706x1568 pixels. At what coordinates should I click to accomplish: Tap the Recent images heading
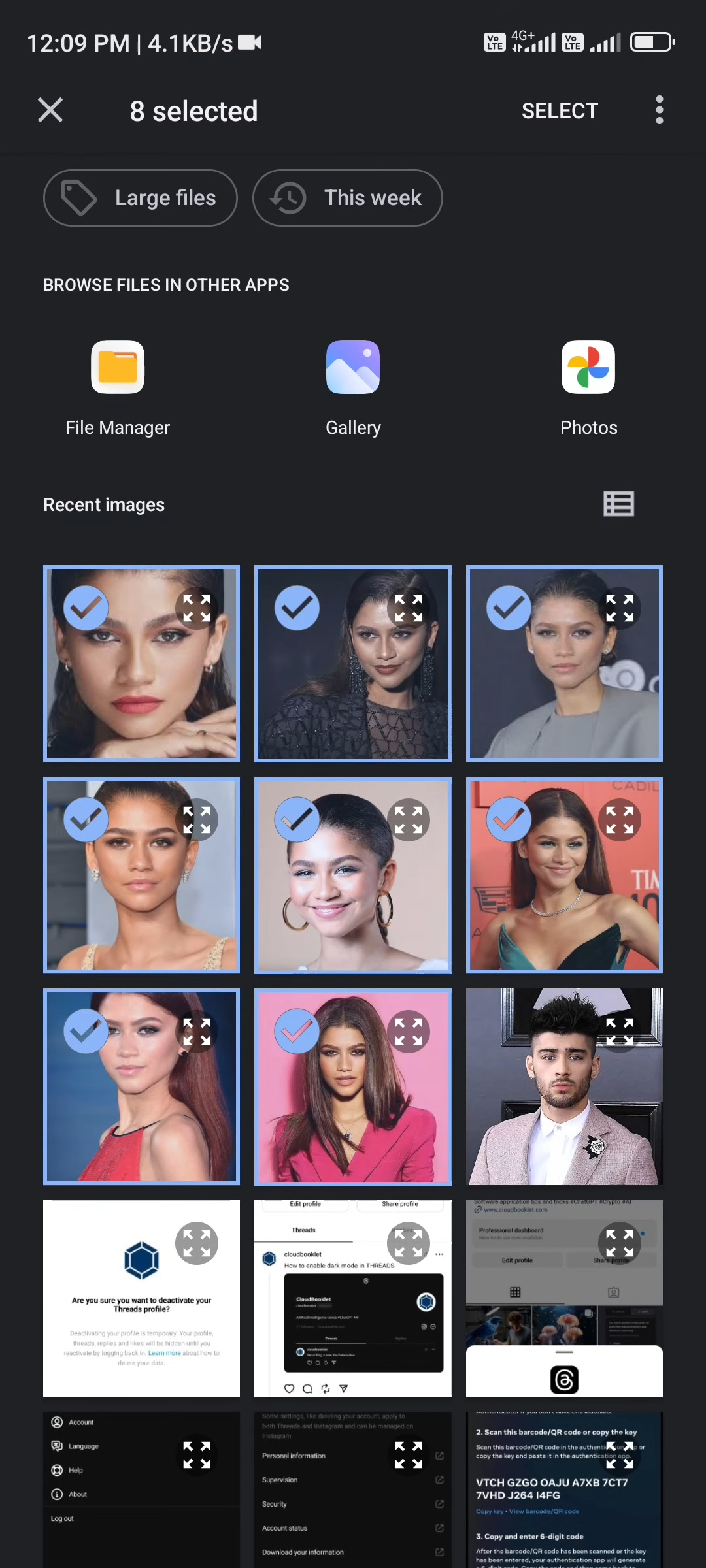click(x=103, y=504)
